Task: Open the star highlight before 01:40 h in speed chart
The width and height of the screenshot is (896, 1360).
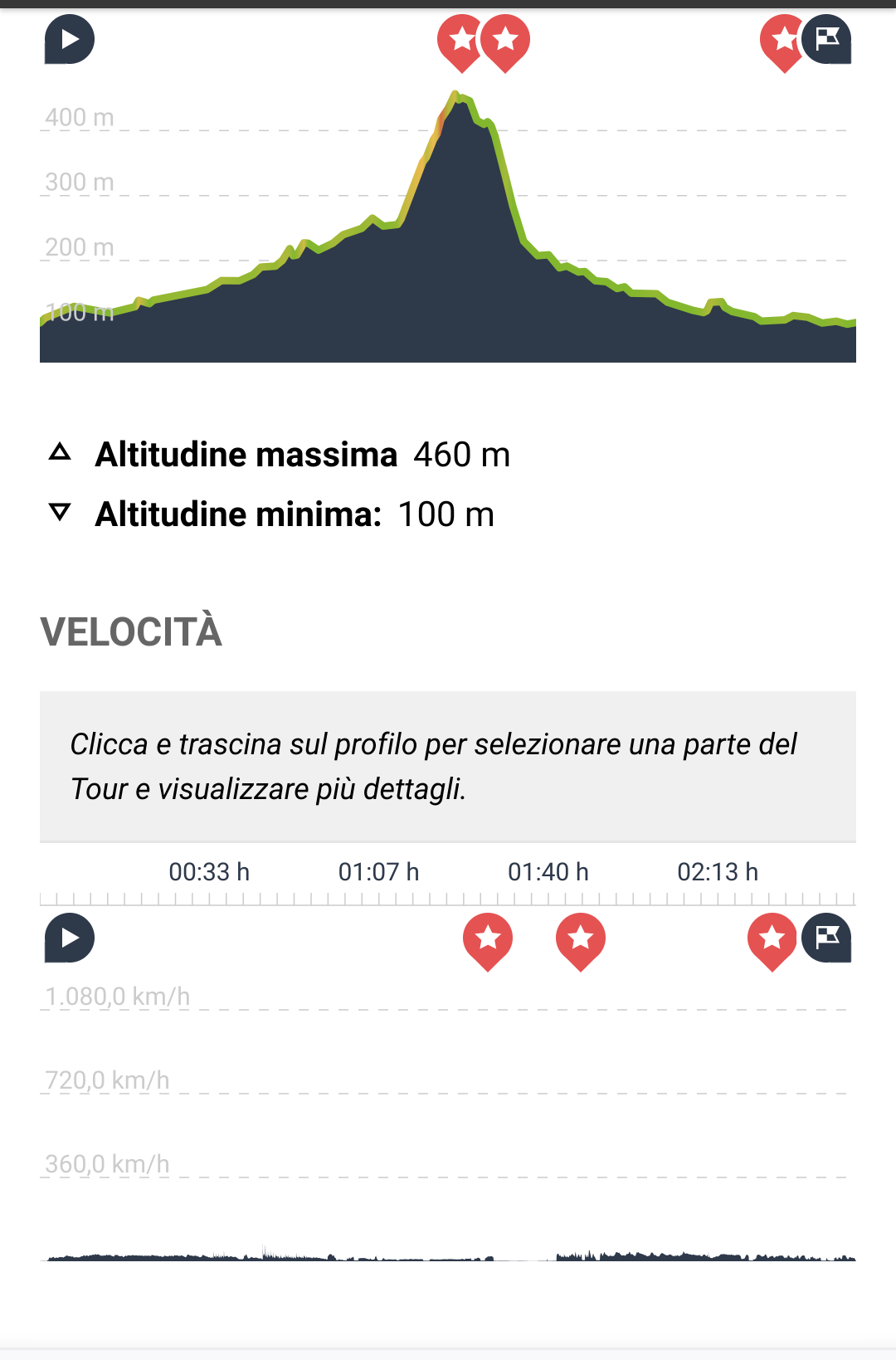Action: pyautogui.click(x=488, y=938)
